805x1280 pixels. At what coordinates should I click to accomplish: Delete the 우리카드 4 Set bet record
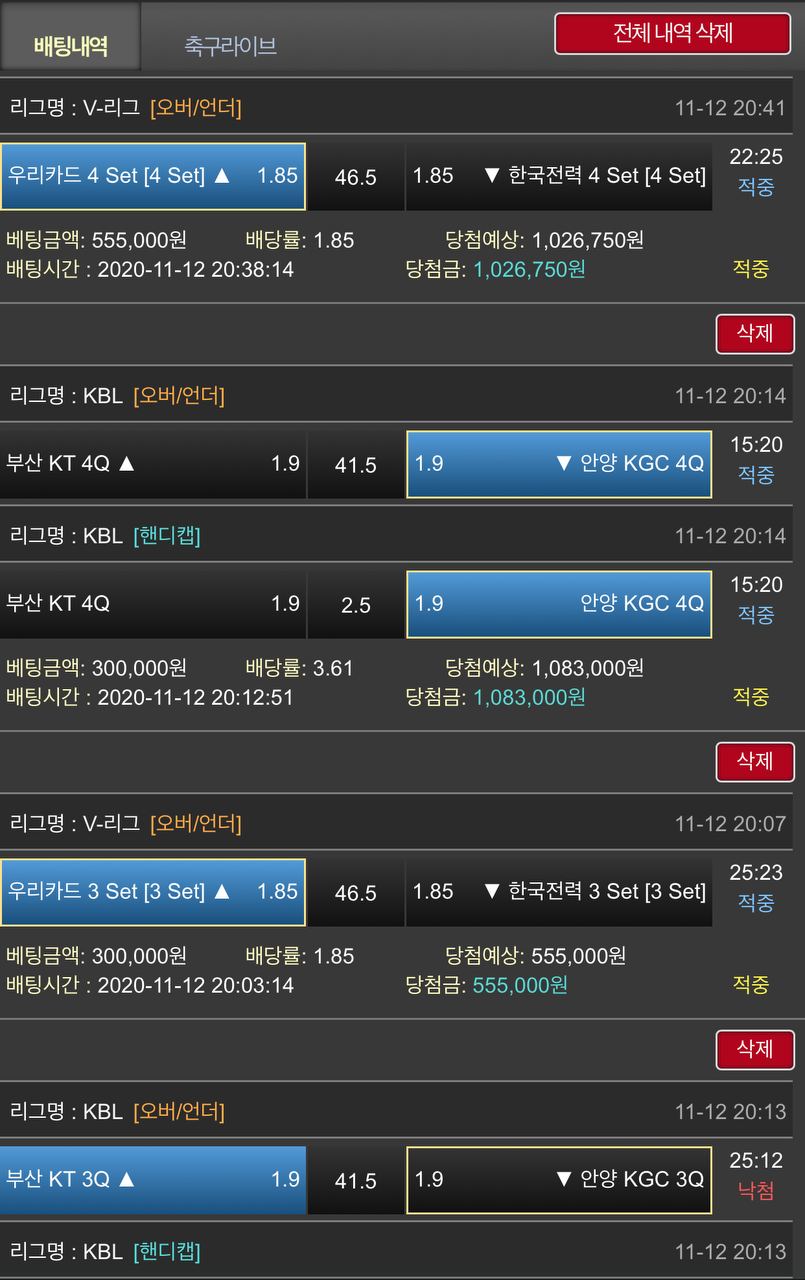tap(755, 334)
